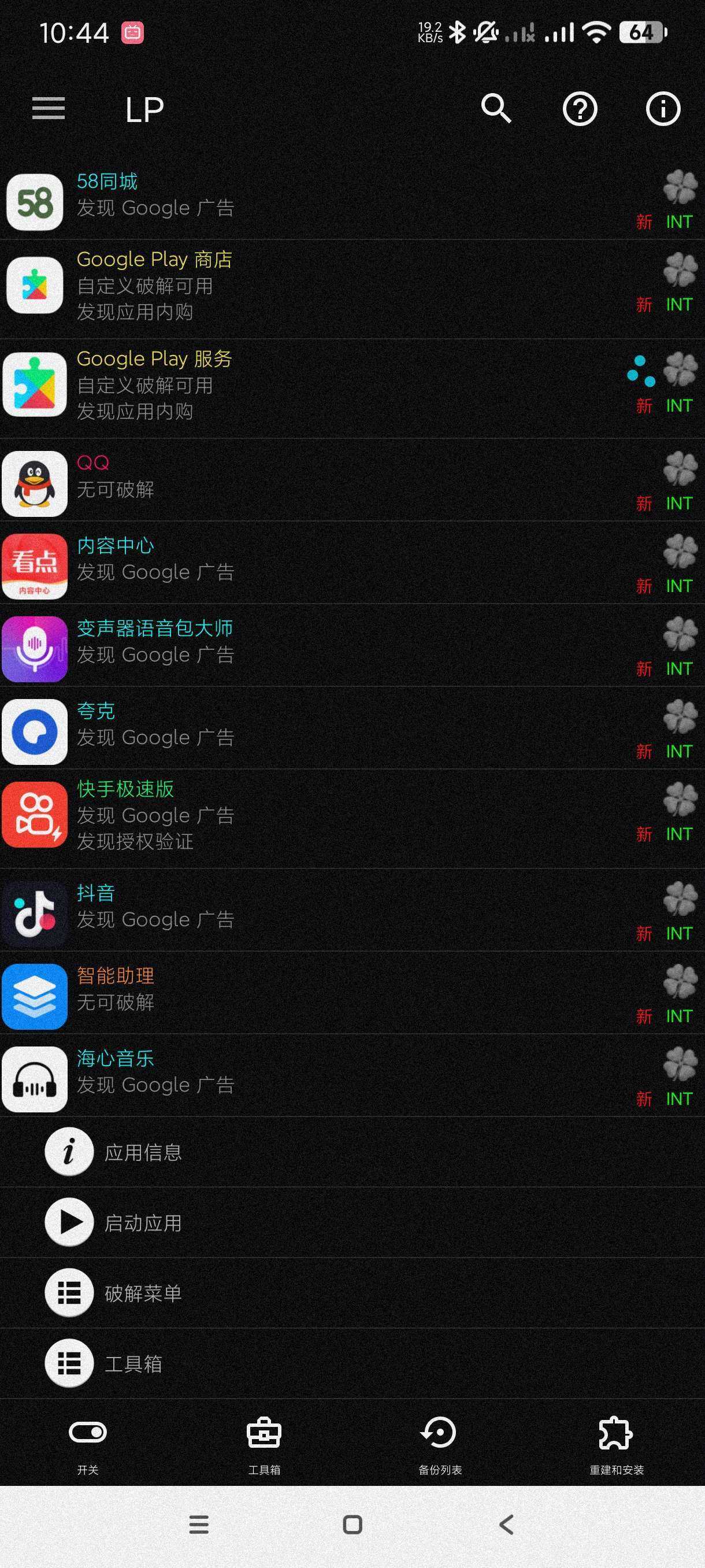Switch to the 重建和安装 tab
The height and width of the screenshot is (1568, 705).
616,1444
